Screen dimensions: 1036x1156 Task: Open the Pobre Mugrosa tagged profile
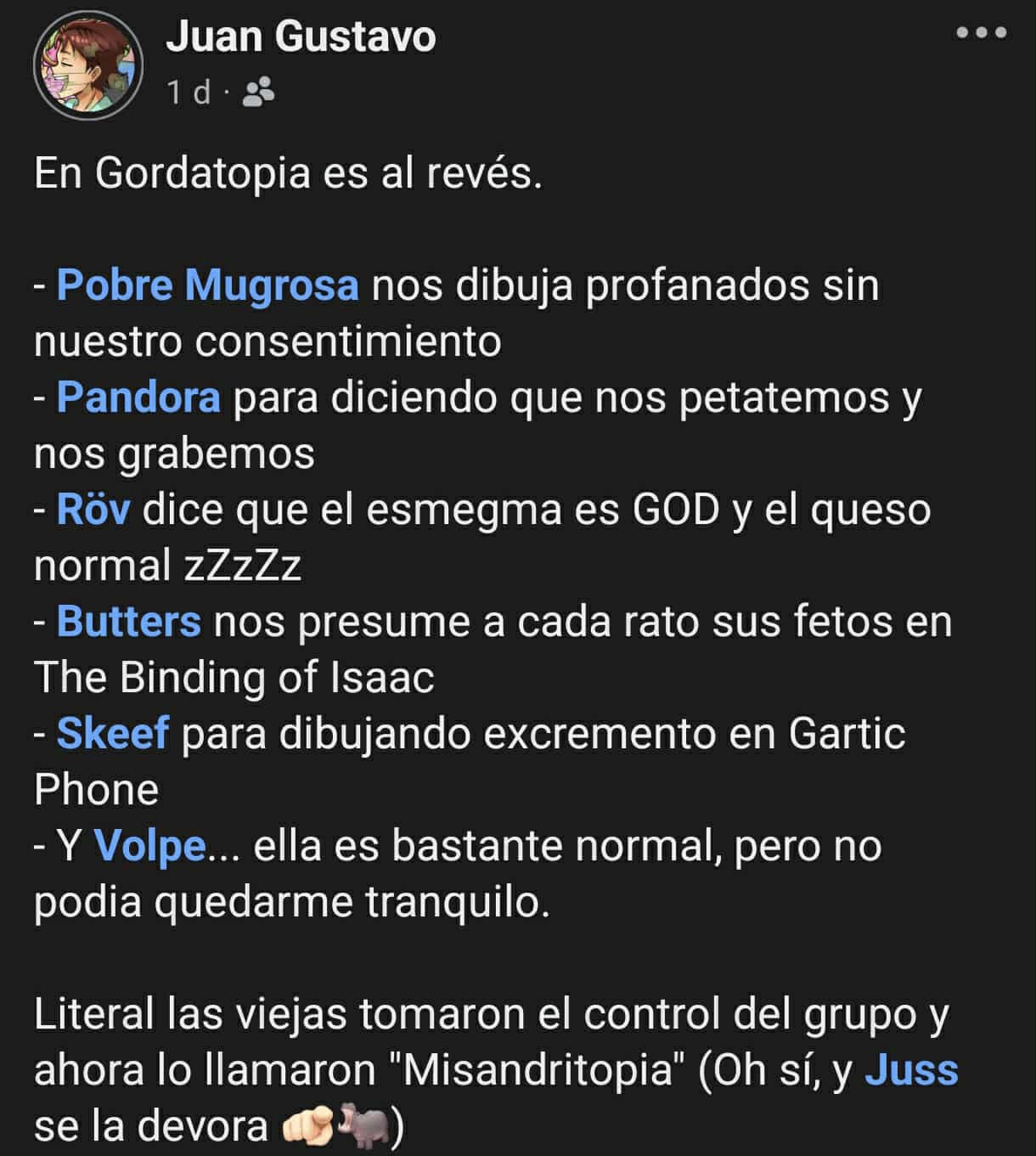(x=207, y=285)
